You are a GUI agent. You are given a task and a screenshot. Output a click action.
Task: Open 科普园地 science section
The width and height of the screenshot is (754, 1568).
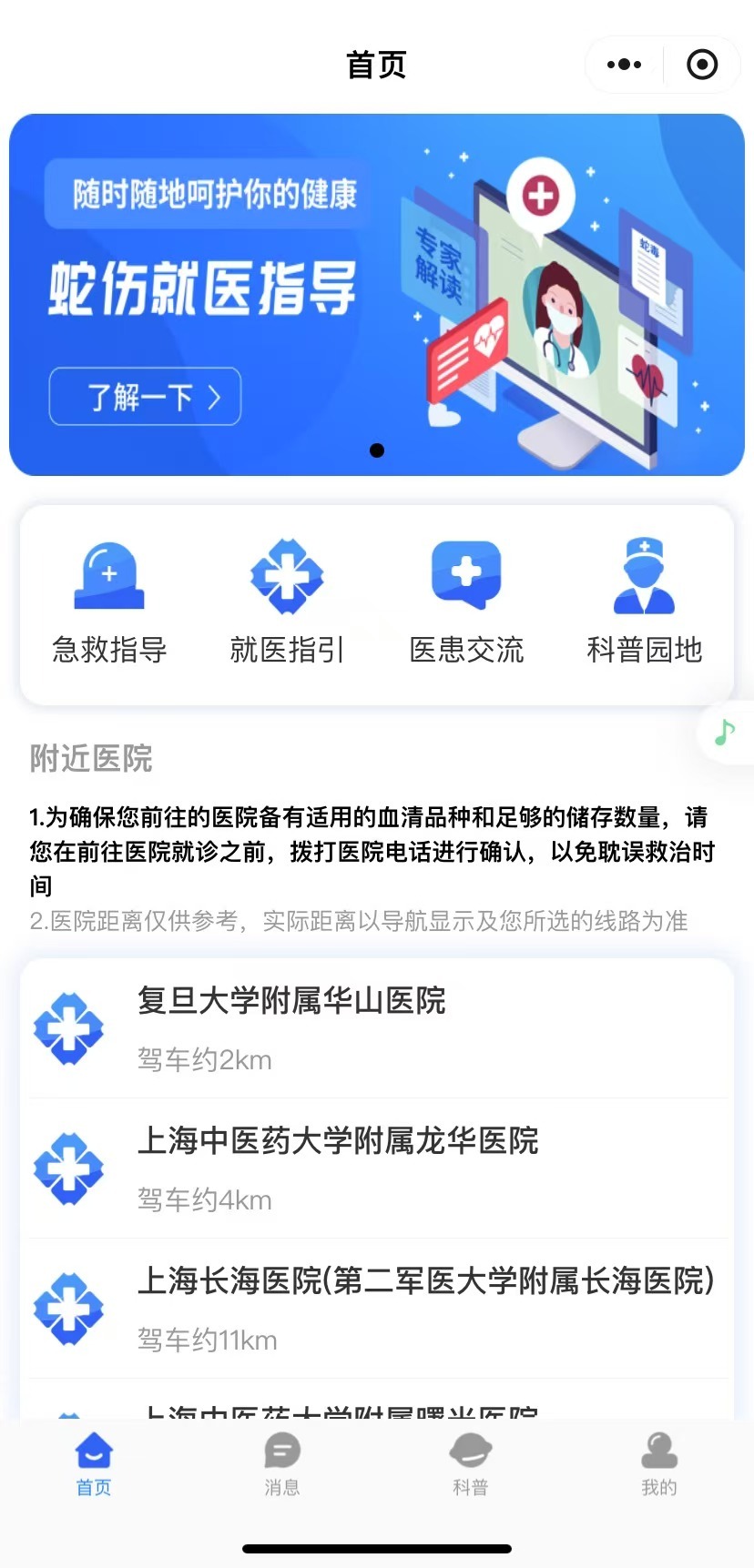(645, 602)
